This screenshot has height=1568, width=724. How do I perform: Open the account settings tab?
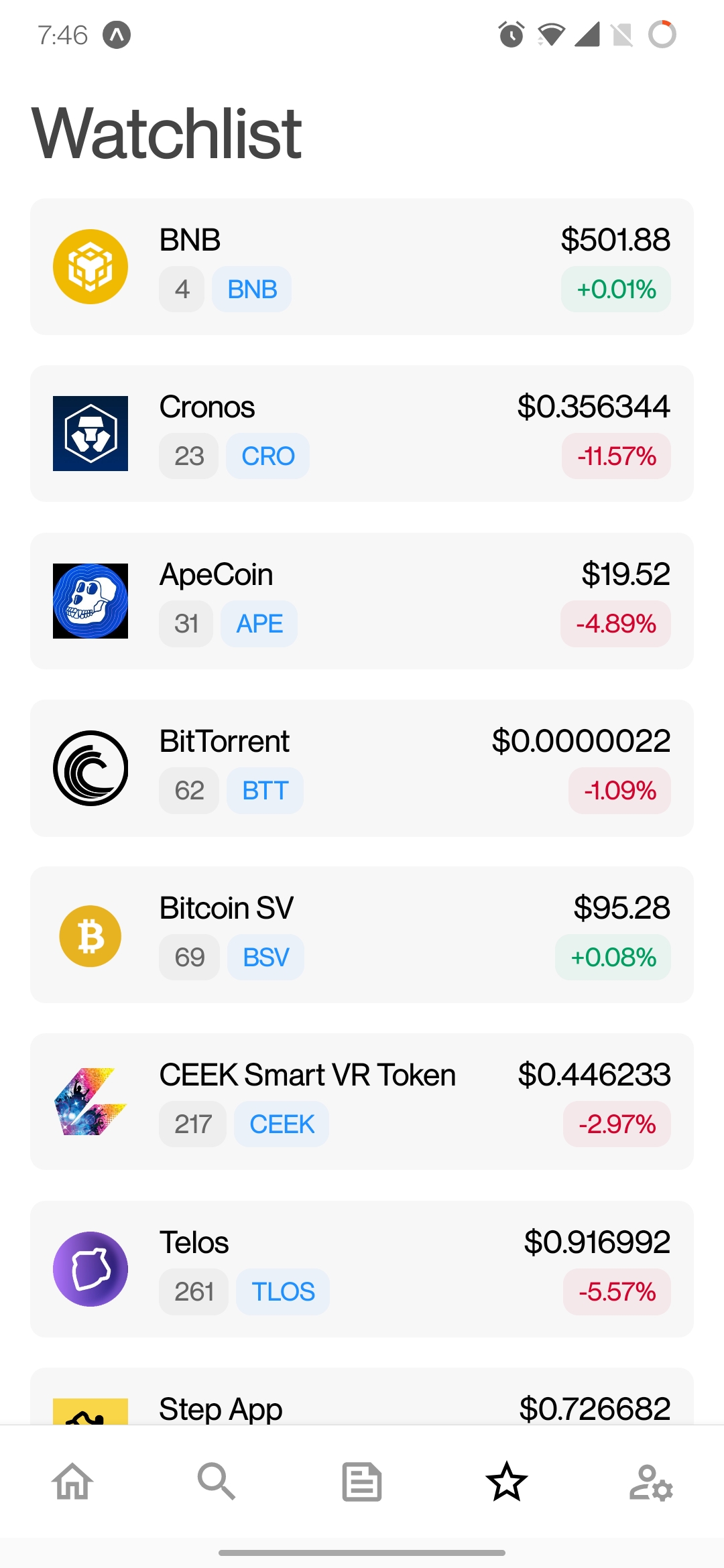click(x=651, y=1482)
